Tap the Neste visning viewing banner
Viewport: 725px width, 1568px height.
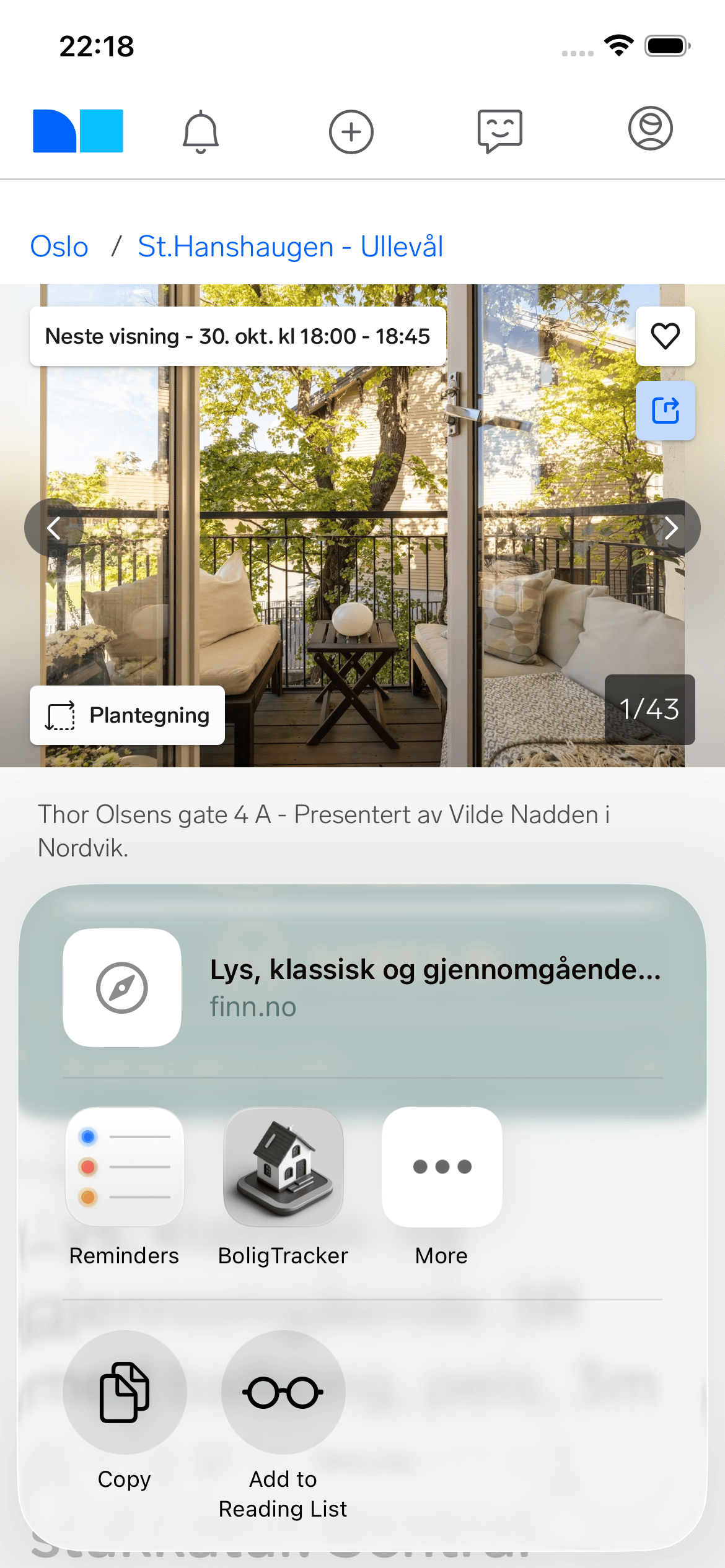click(238, 336)
